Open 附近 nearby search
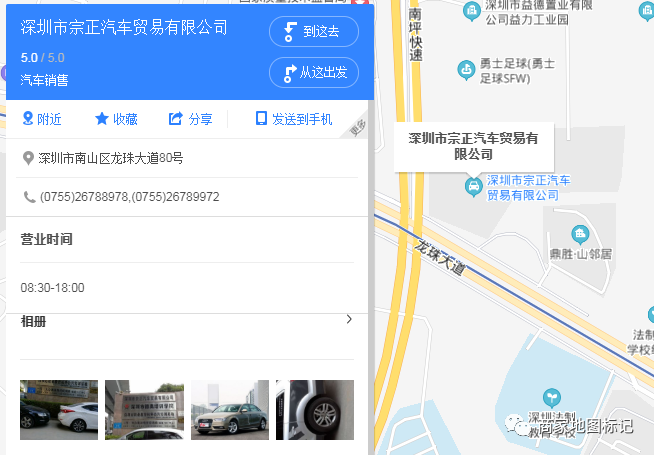Viewport: 654px width, 455px height. coord(42,119)
